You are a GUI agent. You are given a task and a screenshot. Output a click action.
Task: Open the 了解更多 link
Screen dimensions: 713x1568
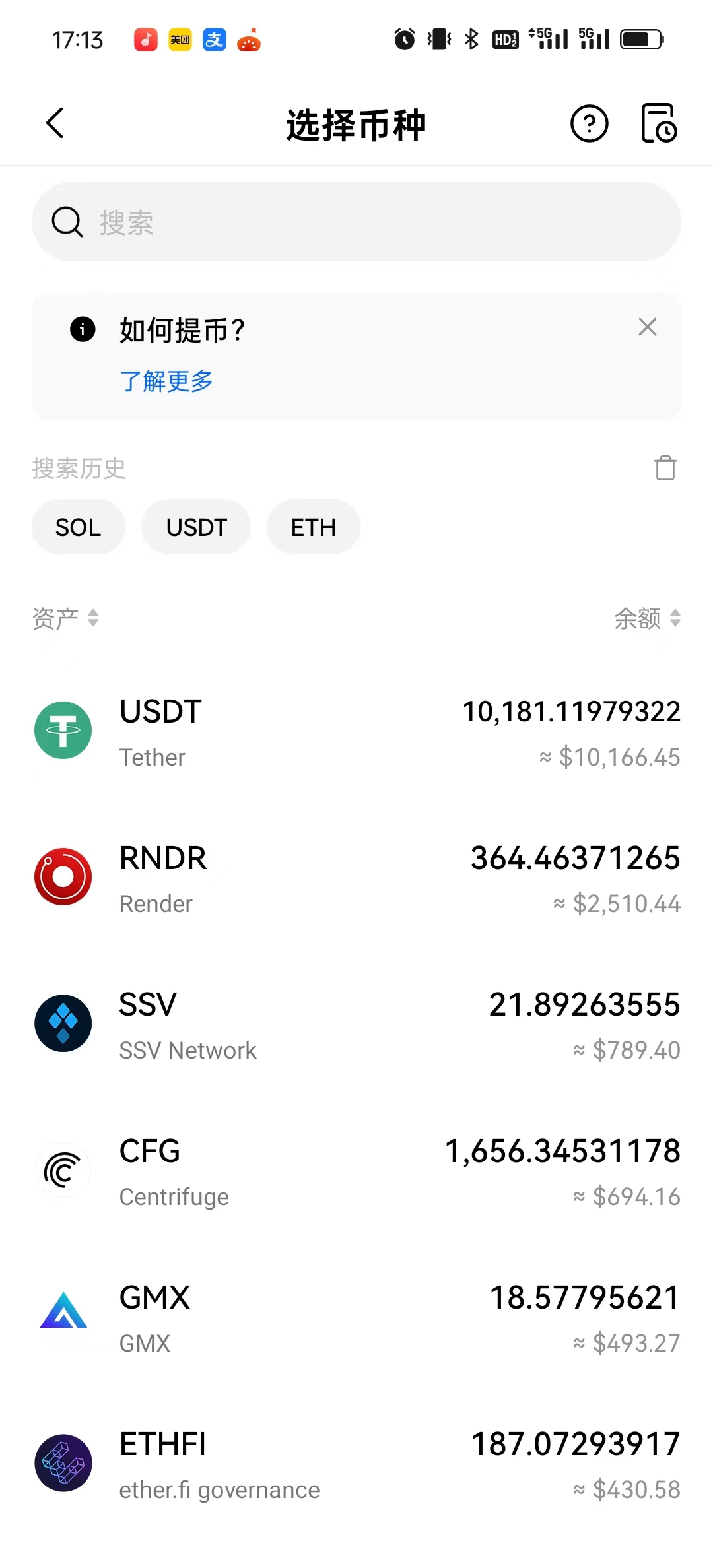166,381
